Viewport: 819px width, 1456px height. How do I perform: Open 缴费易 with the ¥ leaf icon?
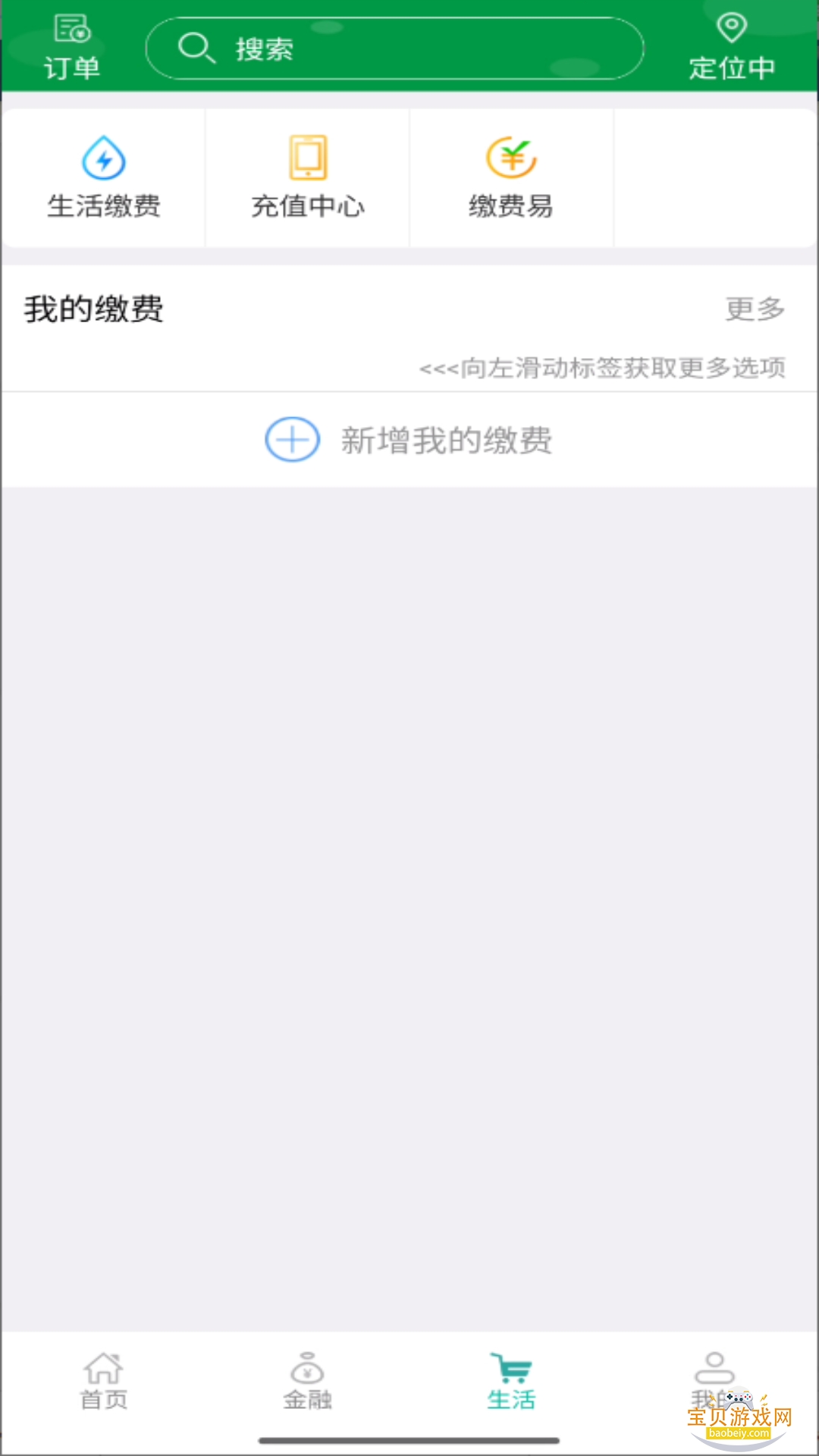(x=510, y=158)
